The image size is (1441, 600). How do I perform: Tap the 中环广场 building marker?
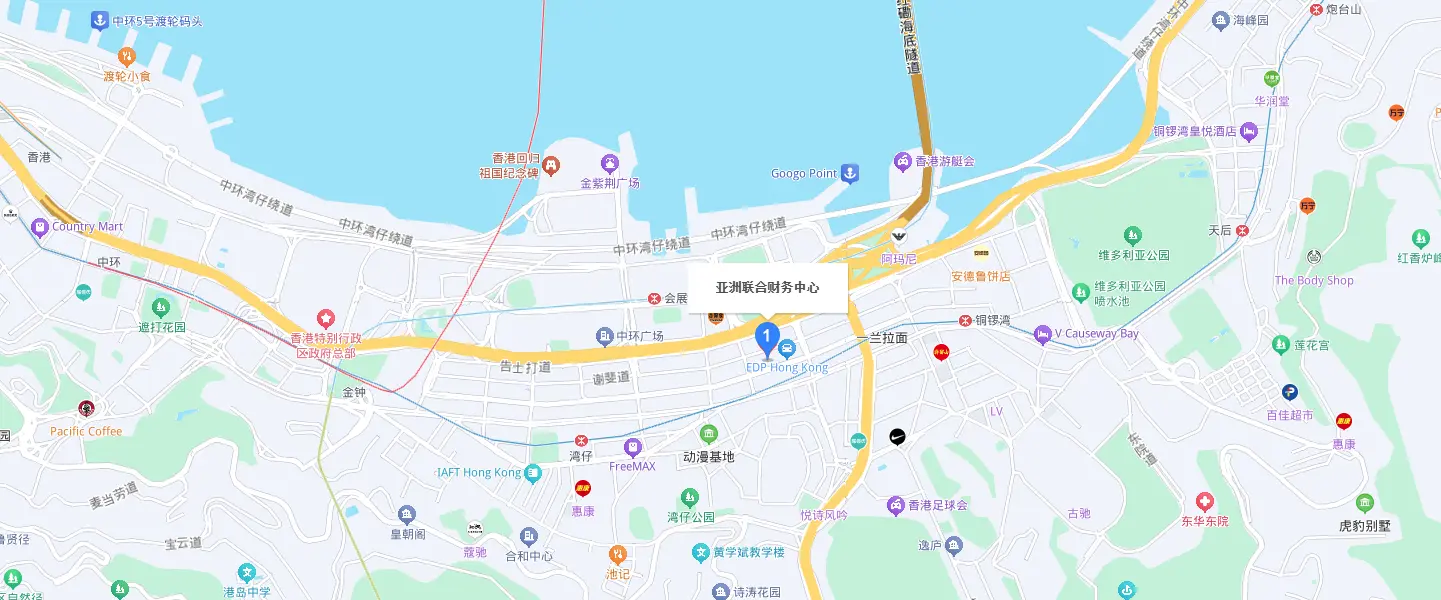(604, 336)
